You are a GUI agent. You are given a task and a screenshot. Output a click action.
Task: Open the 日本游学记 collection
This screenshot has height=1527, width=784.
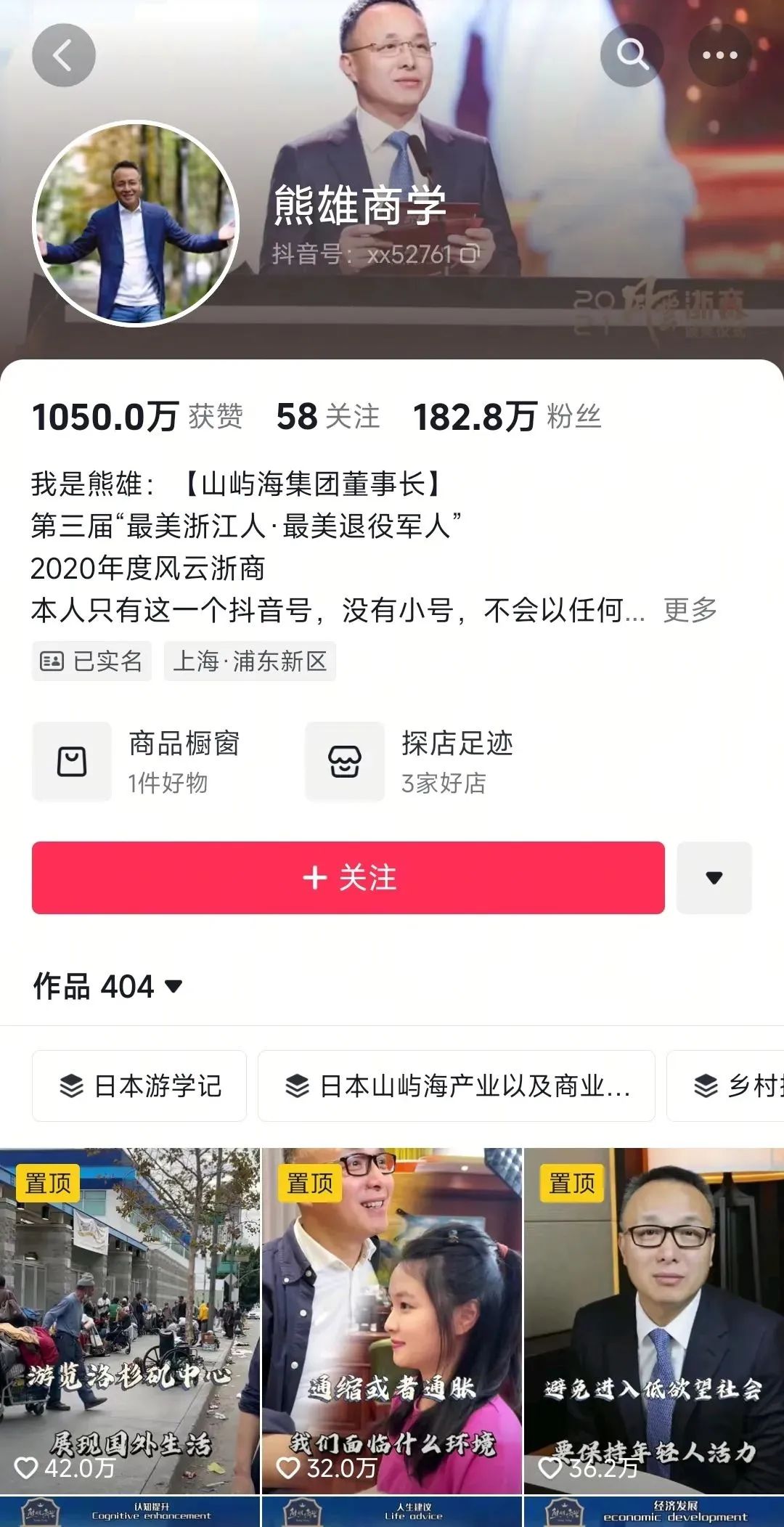click(139, 1086)
